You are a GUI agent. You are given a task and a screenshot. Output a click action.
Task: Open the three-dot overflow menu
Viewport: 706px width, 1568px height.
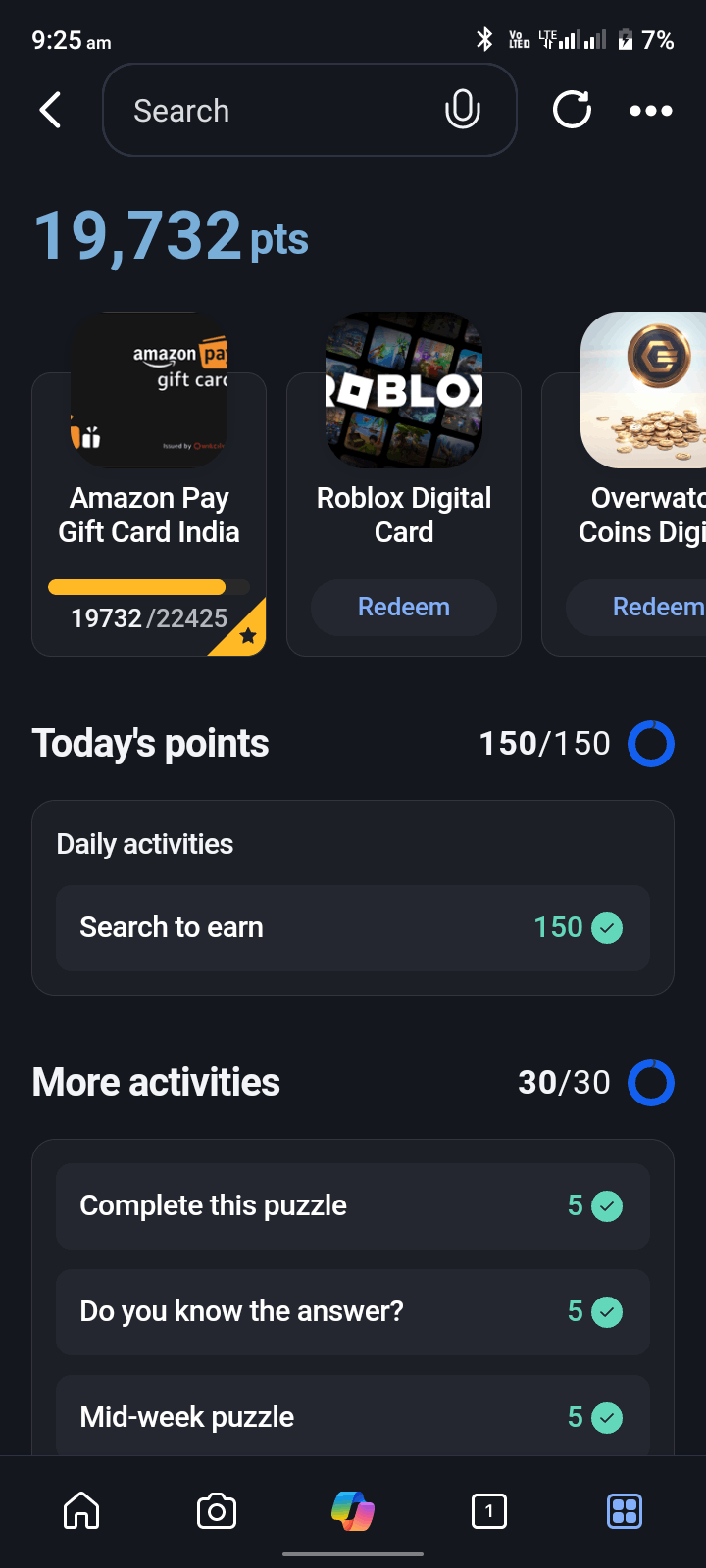[x=651, y=110]
